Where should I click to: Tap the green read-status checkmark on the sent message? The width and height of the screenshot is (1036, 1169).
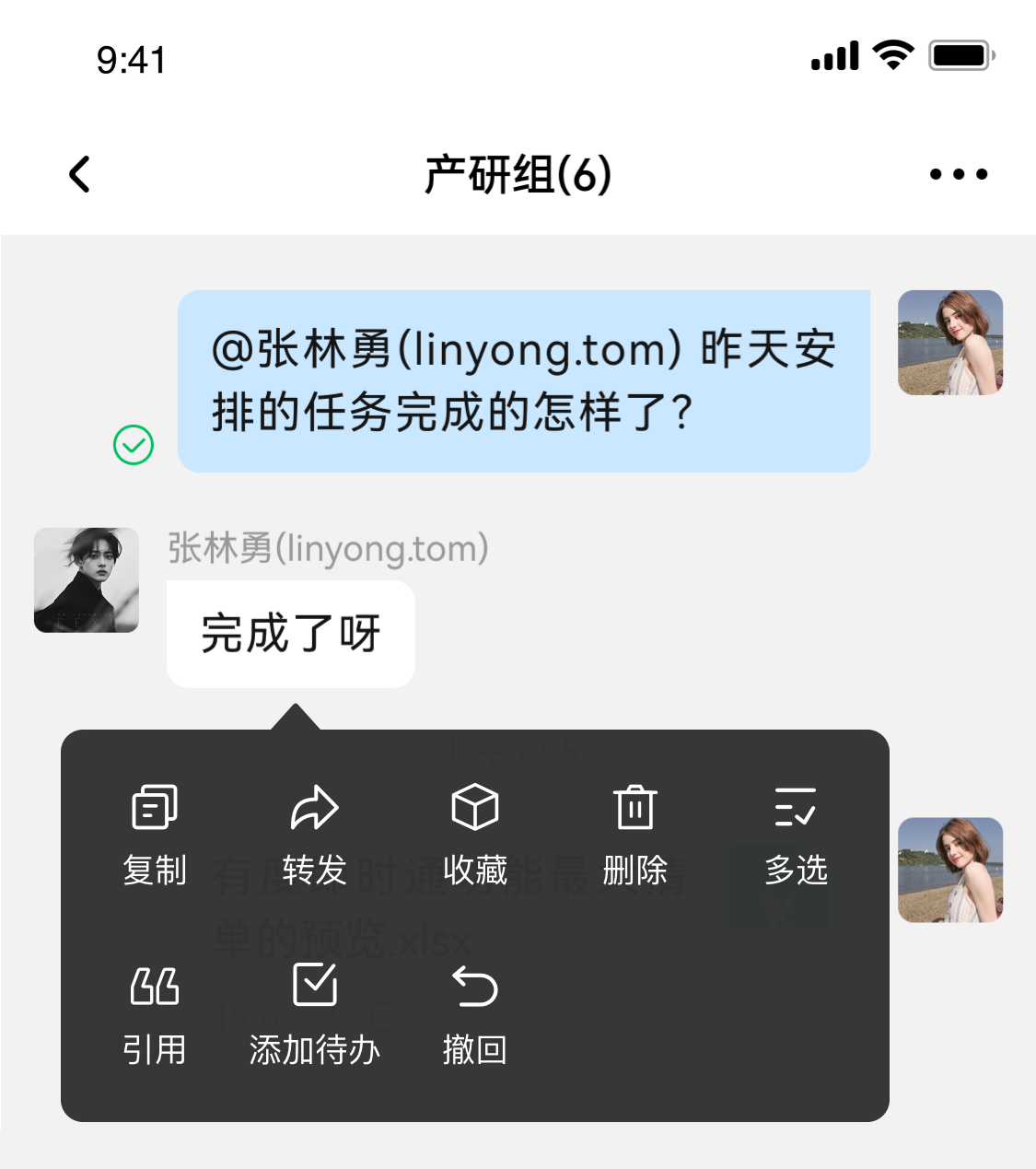coord(134,445)
